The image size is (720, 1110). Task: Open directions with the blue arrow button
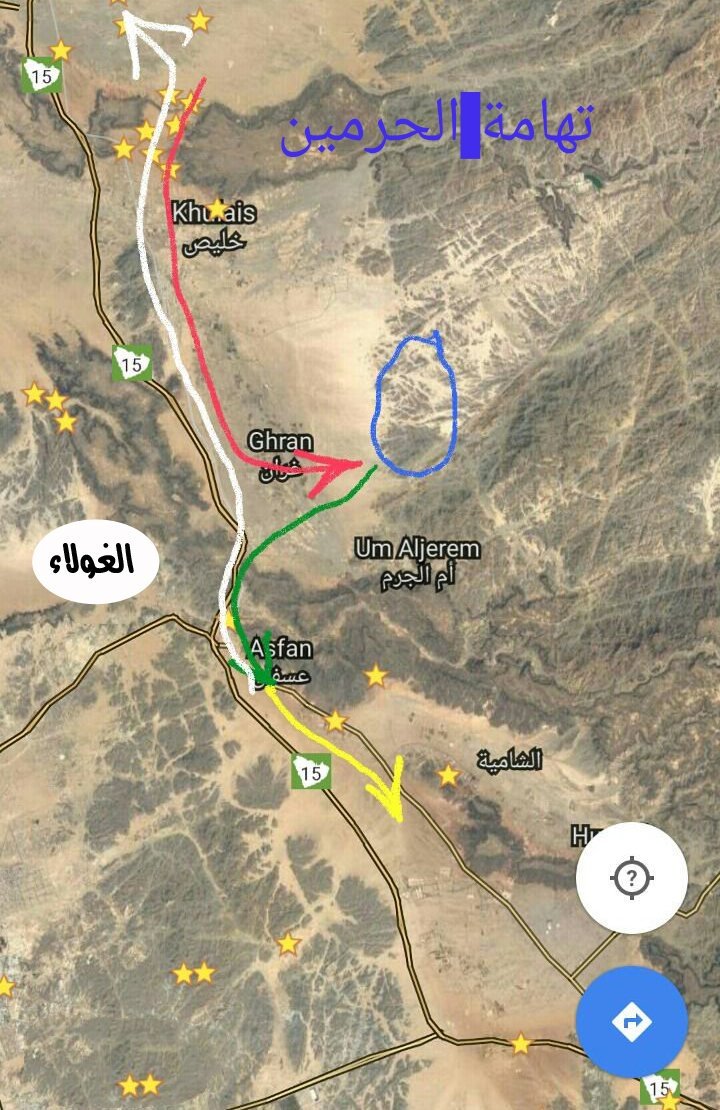[x=631, y=1022]
